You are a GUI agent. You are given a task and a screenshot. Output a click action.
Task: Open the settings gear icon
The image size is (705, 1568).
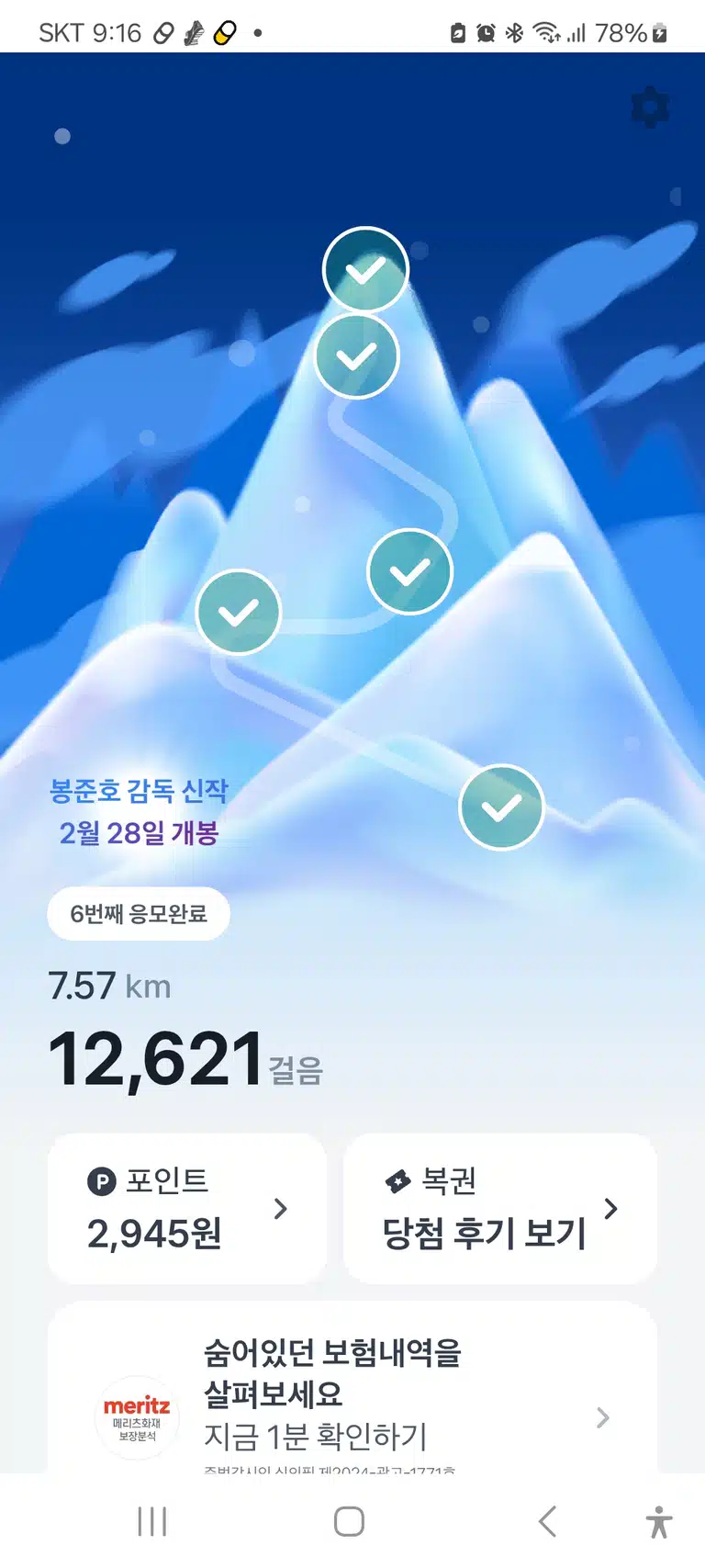650,107
